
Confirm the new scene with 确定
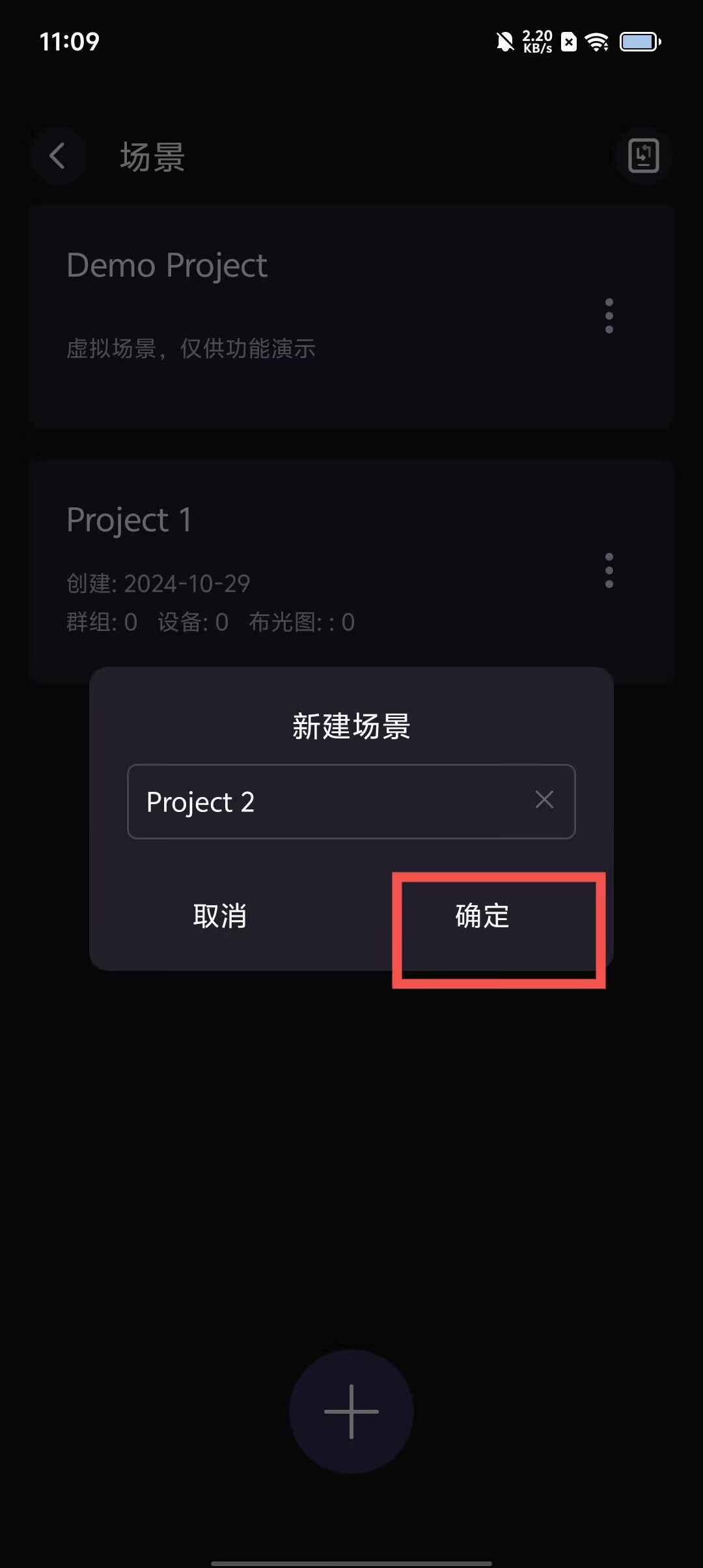click(482, 916)
